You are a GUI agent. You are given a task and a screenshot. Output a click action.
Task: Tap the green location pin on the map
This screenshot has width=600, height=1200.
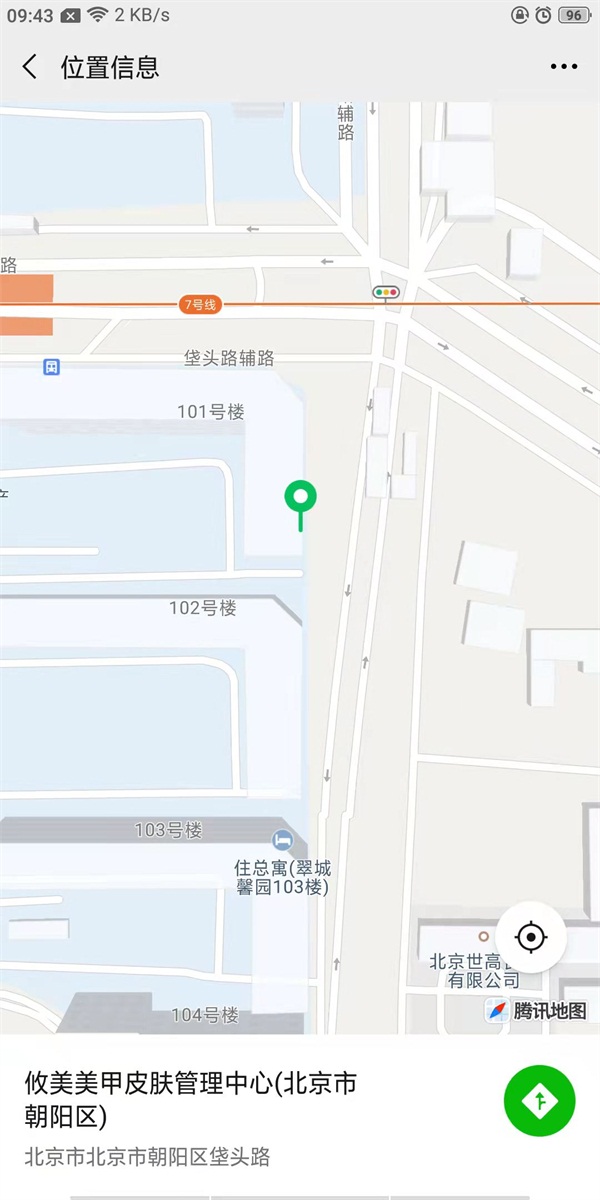(x=300, y=497)
